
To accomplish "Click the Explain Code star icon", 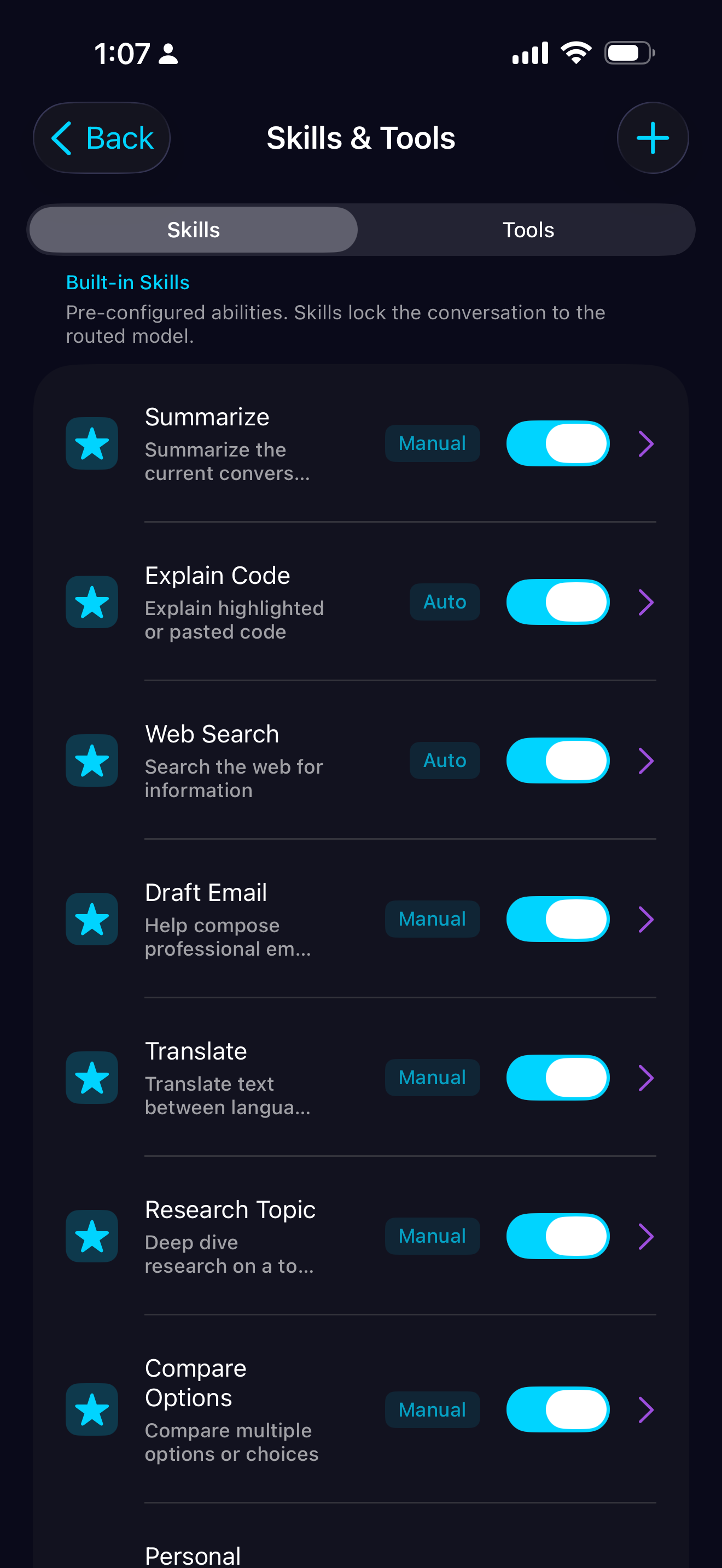I will point(91,602).
